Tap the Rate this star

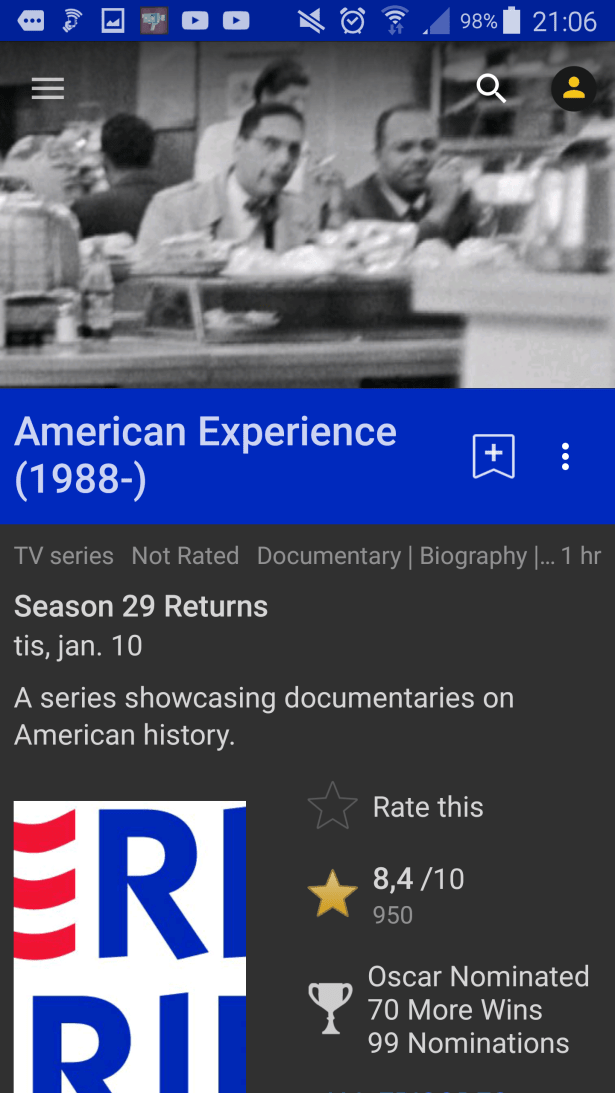(x=333, y=807)
